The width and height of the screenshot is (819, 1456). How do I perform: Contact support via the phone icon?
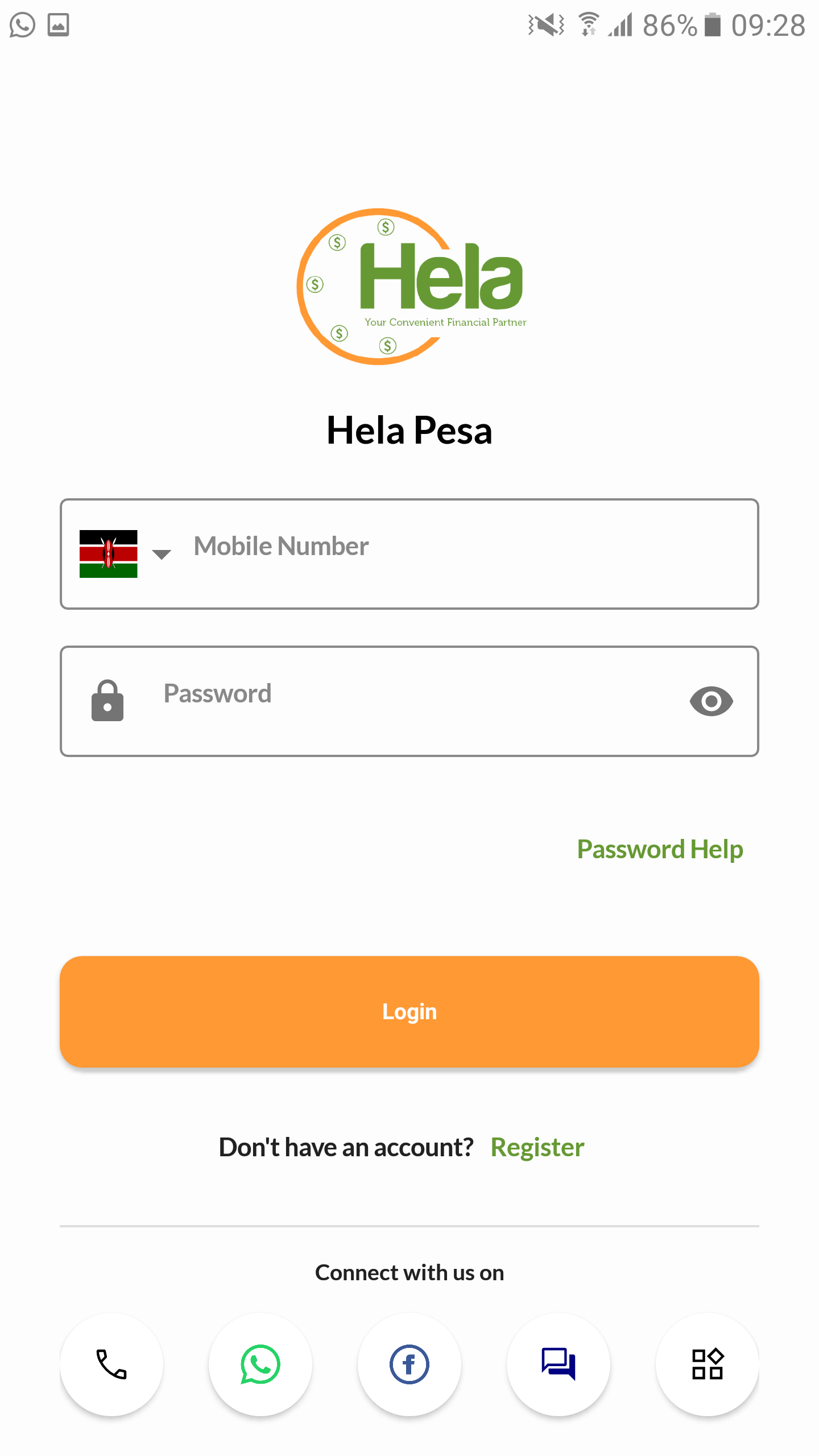(x=111, y=1364)
